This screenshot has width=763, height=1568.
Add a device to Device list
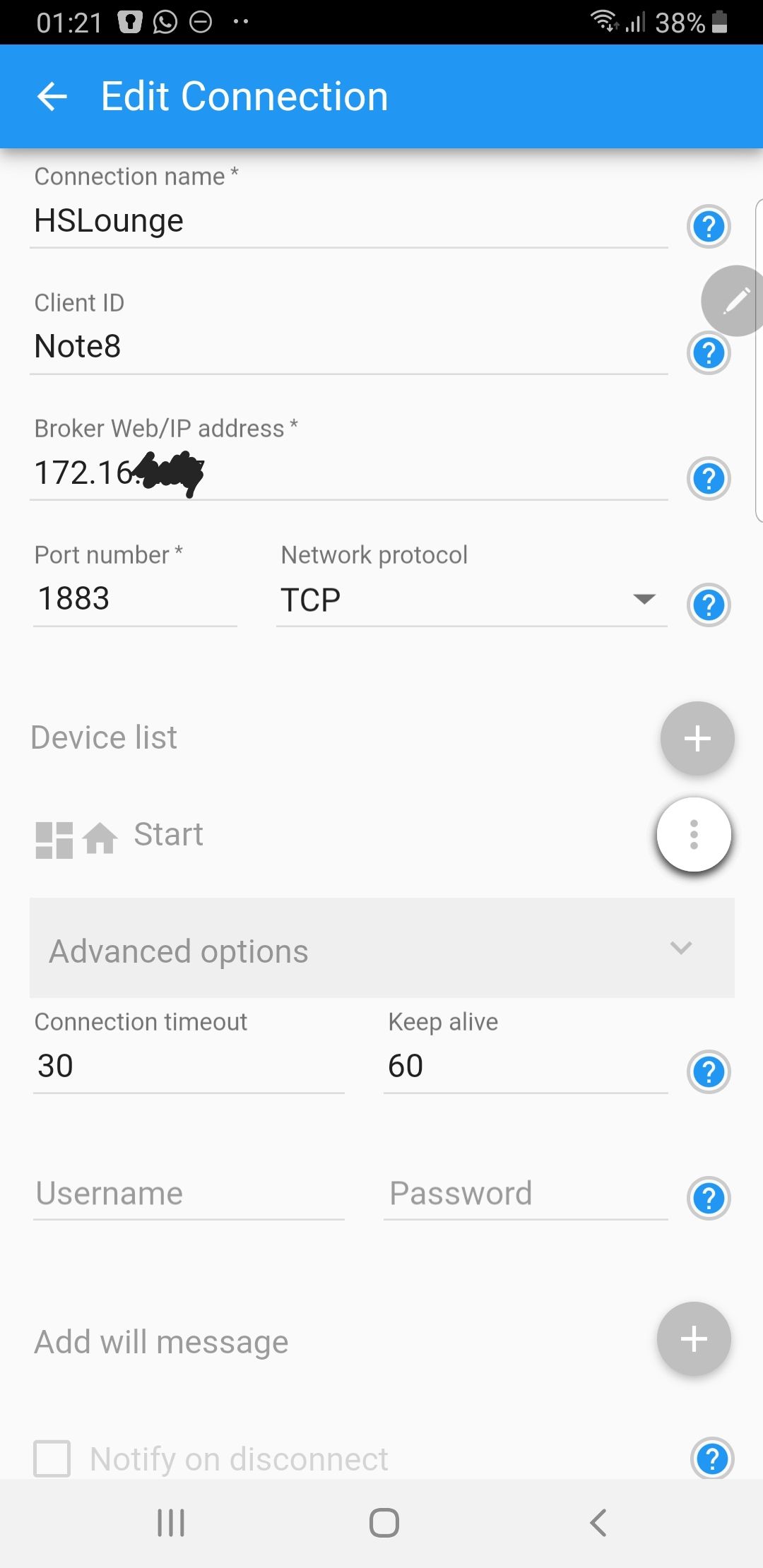pos(697,739)
